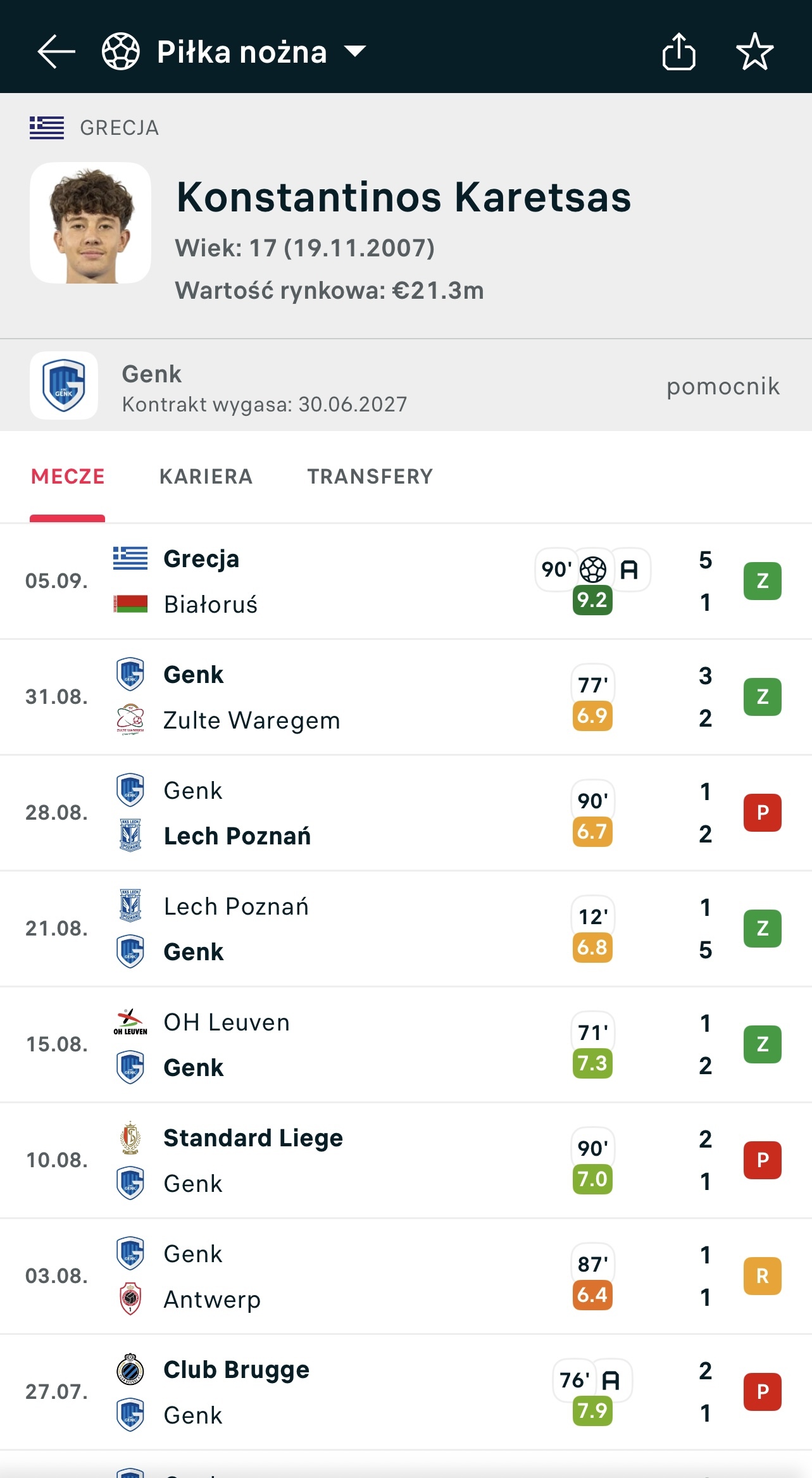Open the Piłka nożna sport dropdown
Viewport: 812px width, 1478px height.
coord(259,52)
